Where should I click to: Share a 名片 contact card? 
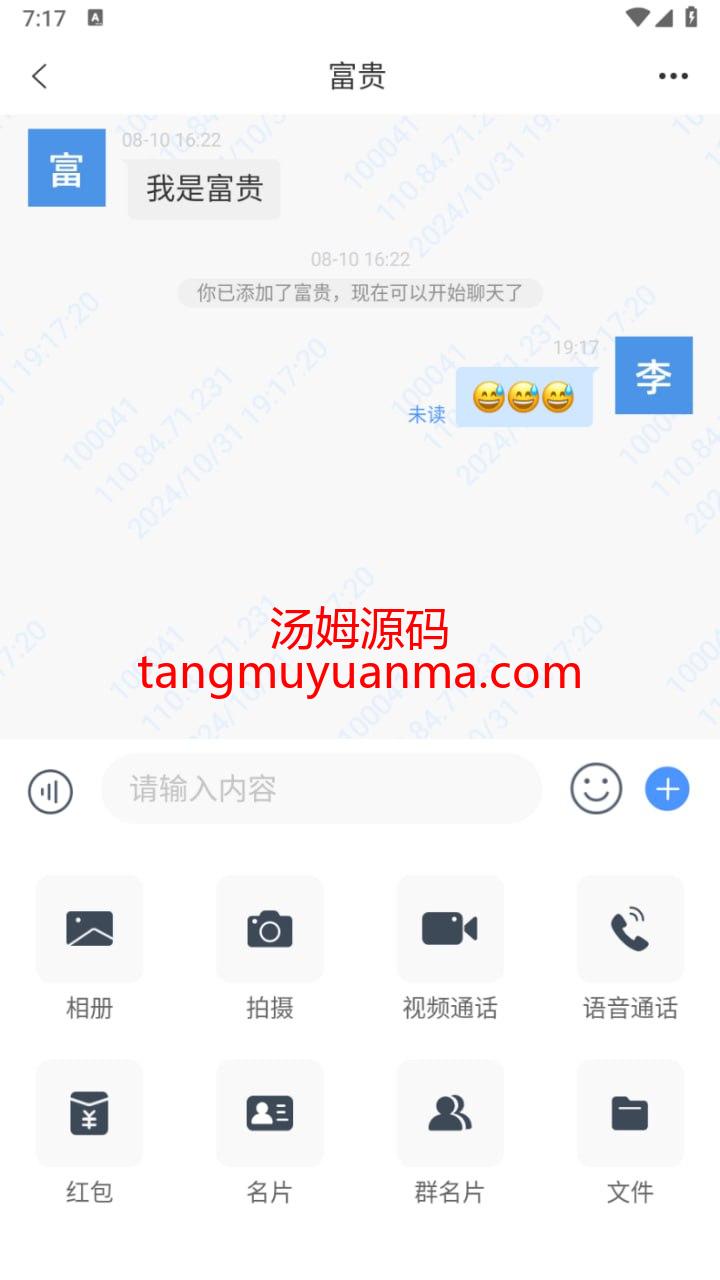[x=270, y=1113]
